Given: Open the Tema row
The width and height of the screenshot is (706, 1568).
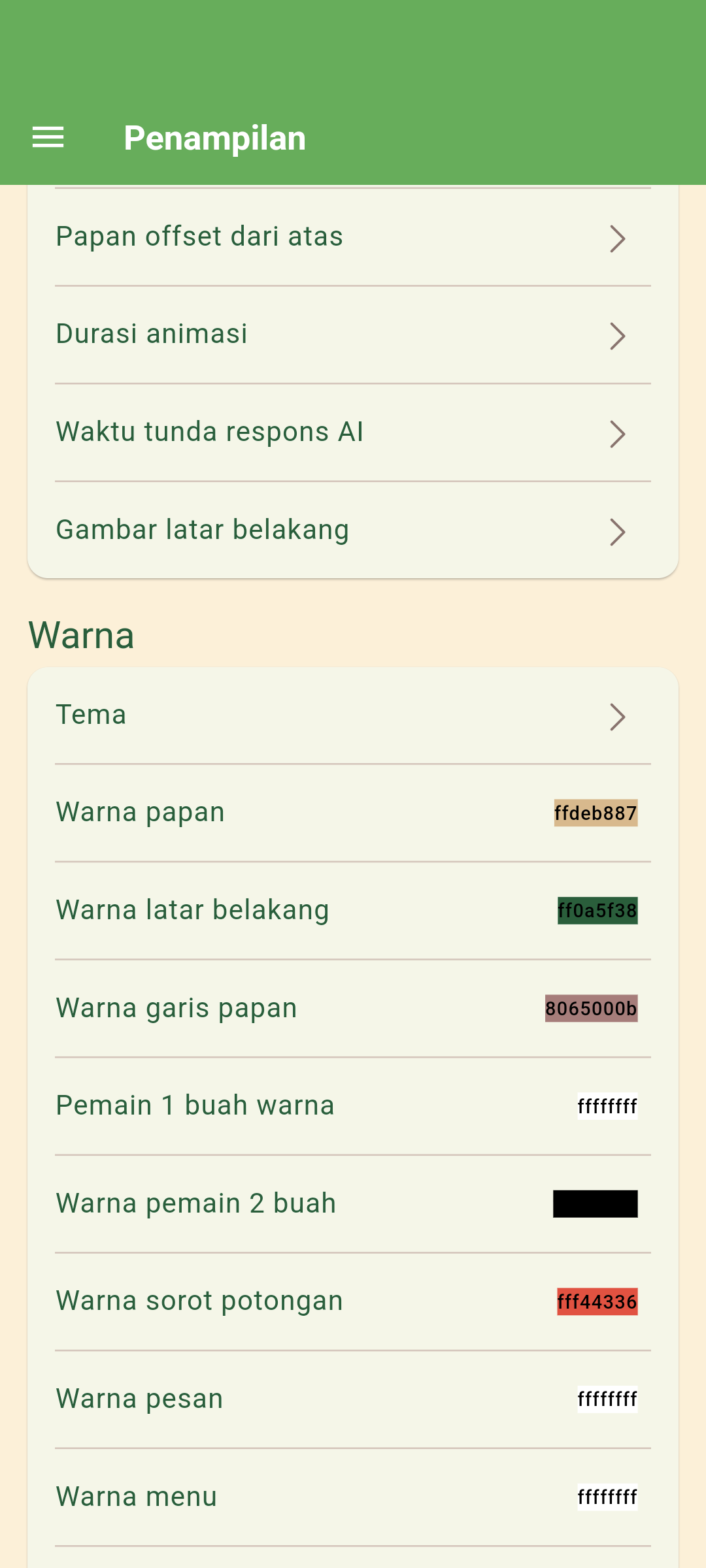Looking at the screenshot, I should click(353, 715).
